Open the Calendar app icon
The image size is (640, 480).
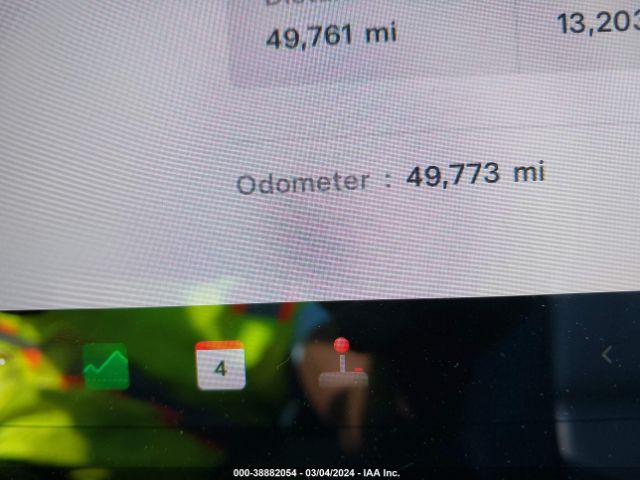tap(221, 365)
